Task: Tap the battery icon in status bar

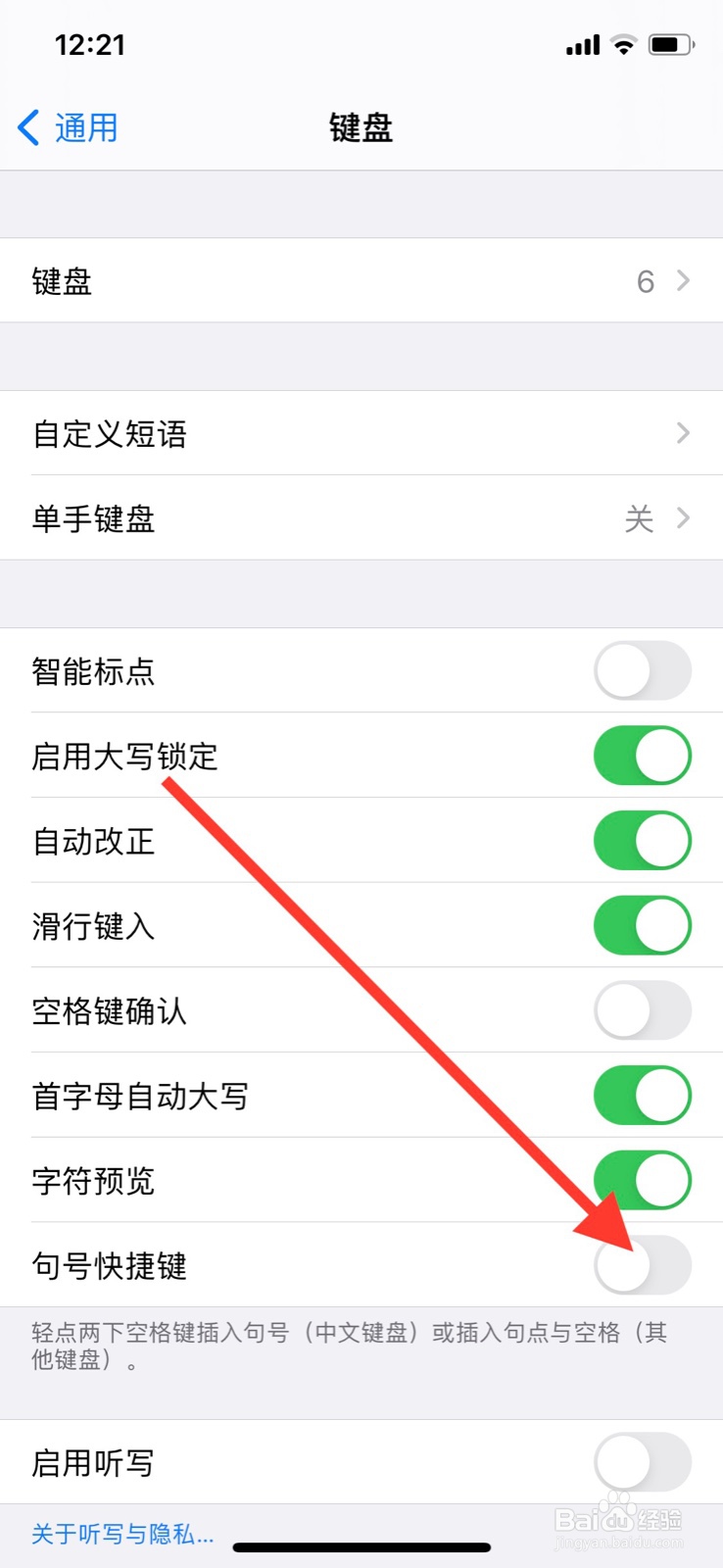Action: [x=672, y=44]
